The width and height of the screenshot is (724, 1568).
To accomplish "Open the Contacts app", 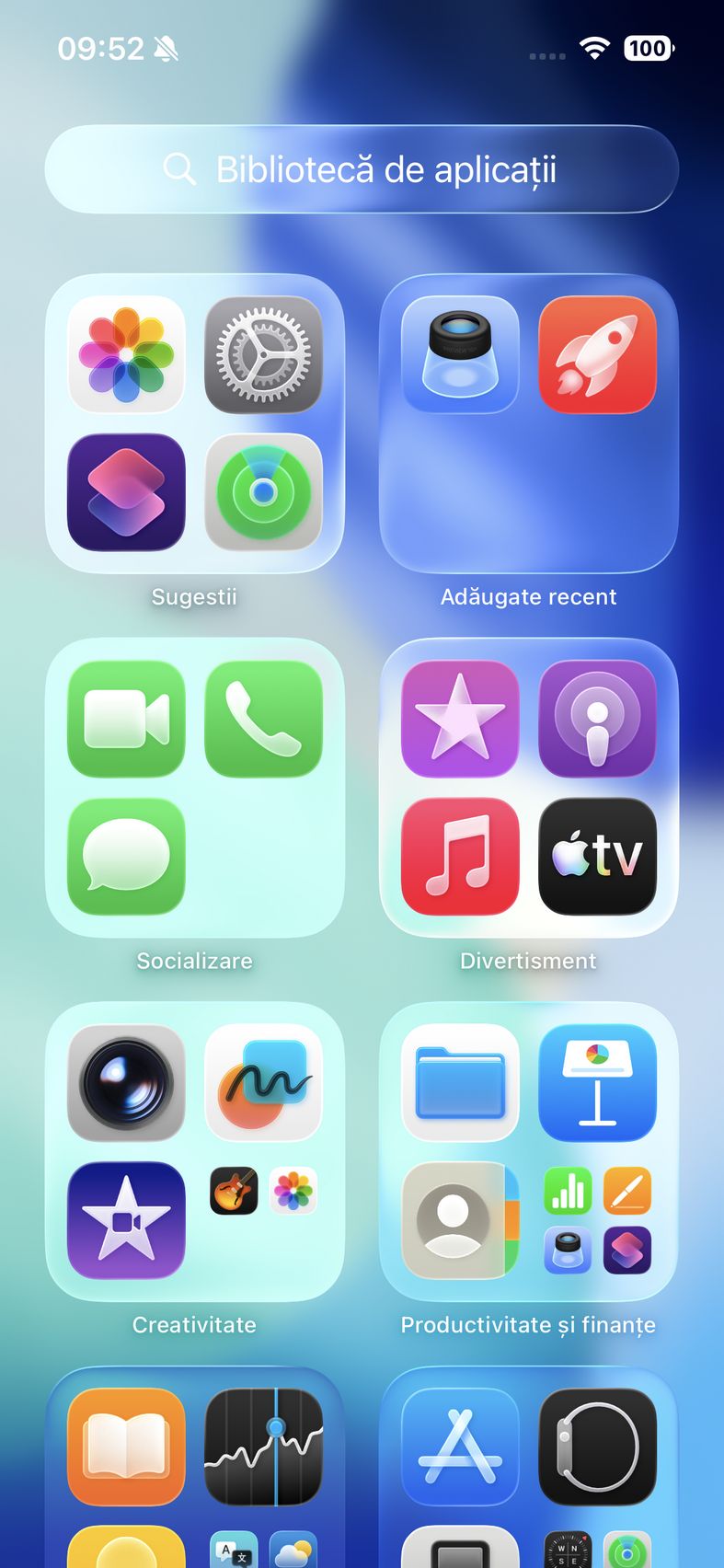I will pyautogui.click(x=460, y=1221).
